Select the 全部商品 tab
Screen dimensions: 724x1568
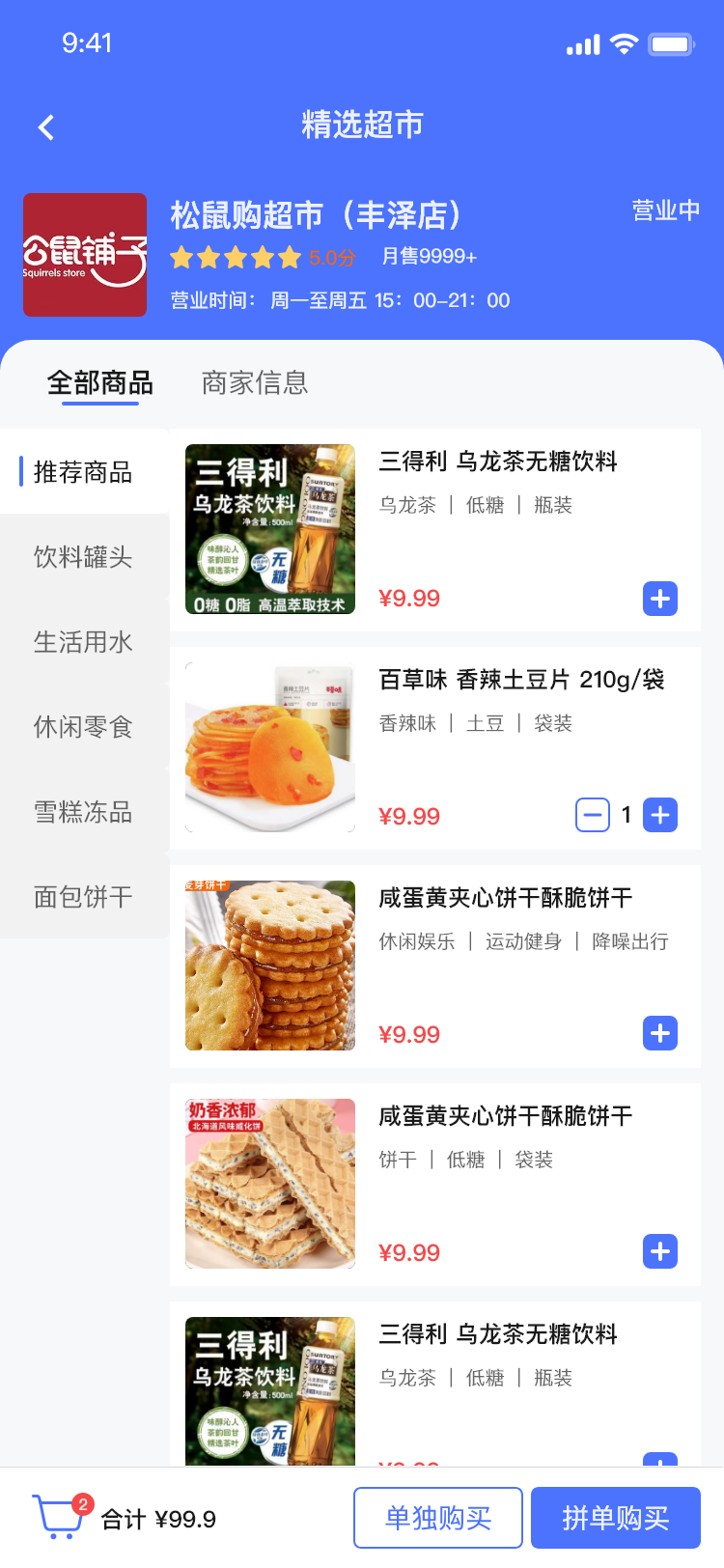click(100, 383)
